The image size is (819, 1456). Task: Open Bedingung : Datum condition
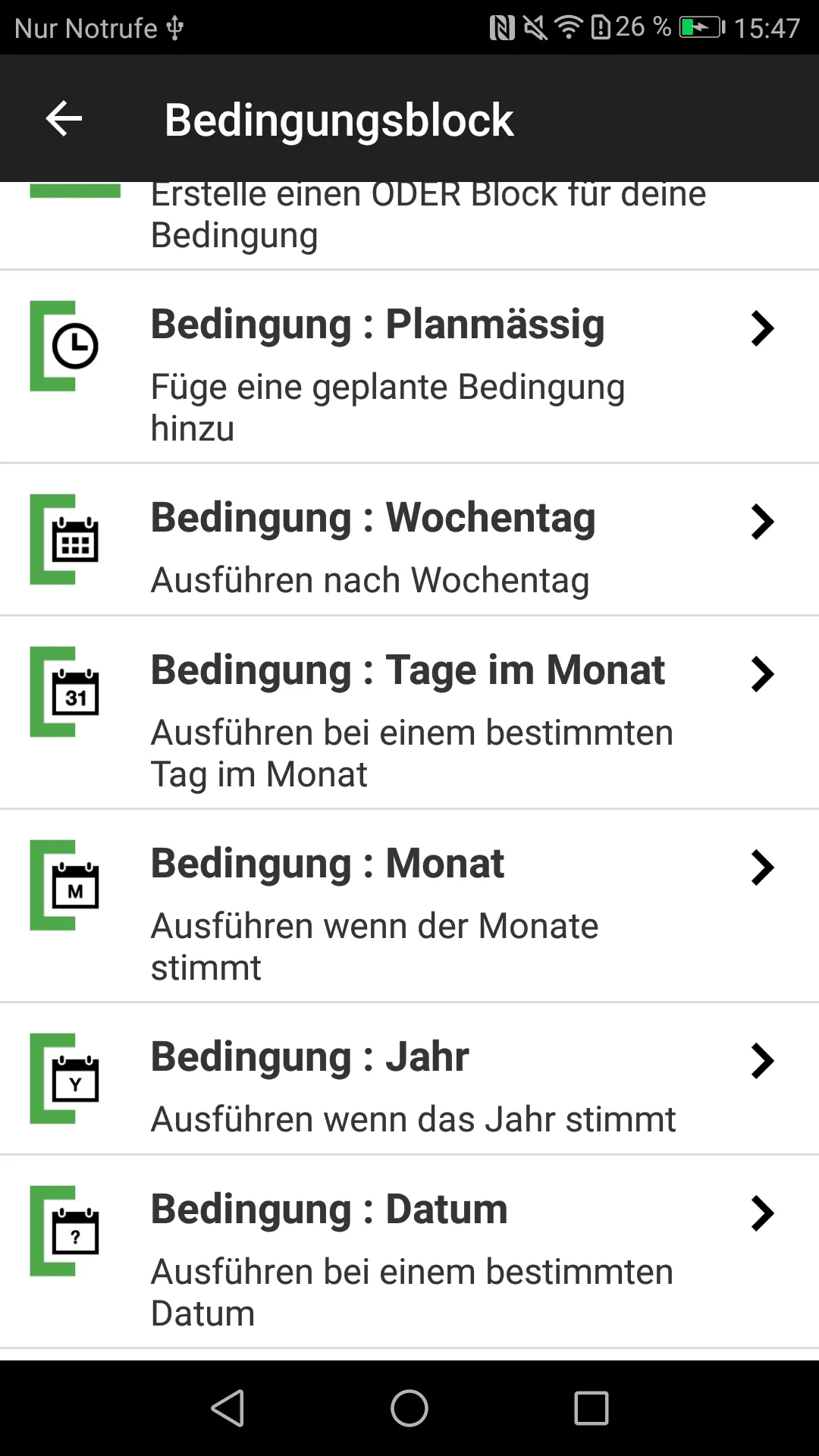coord(409,1252)
